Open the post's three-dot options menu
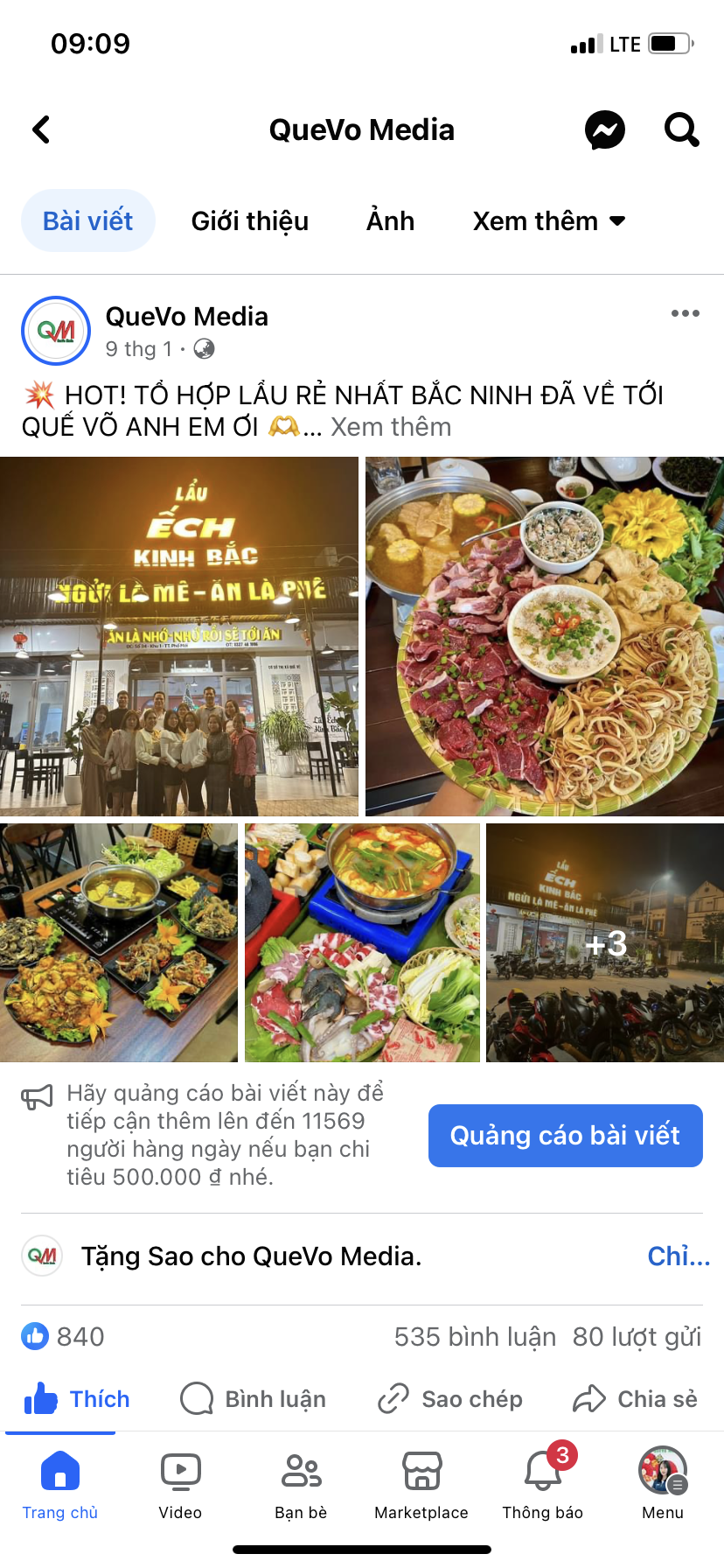Viewport: 724px width, 1568px height. (685, 313)
